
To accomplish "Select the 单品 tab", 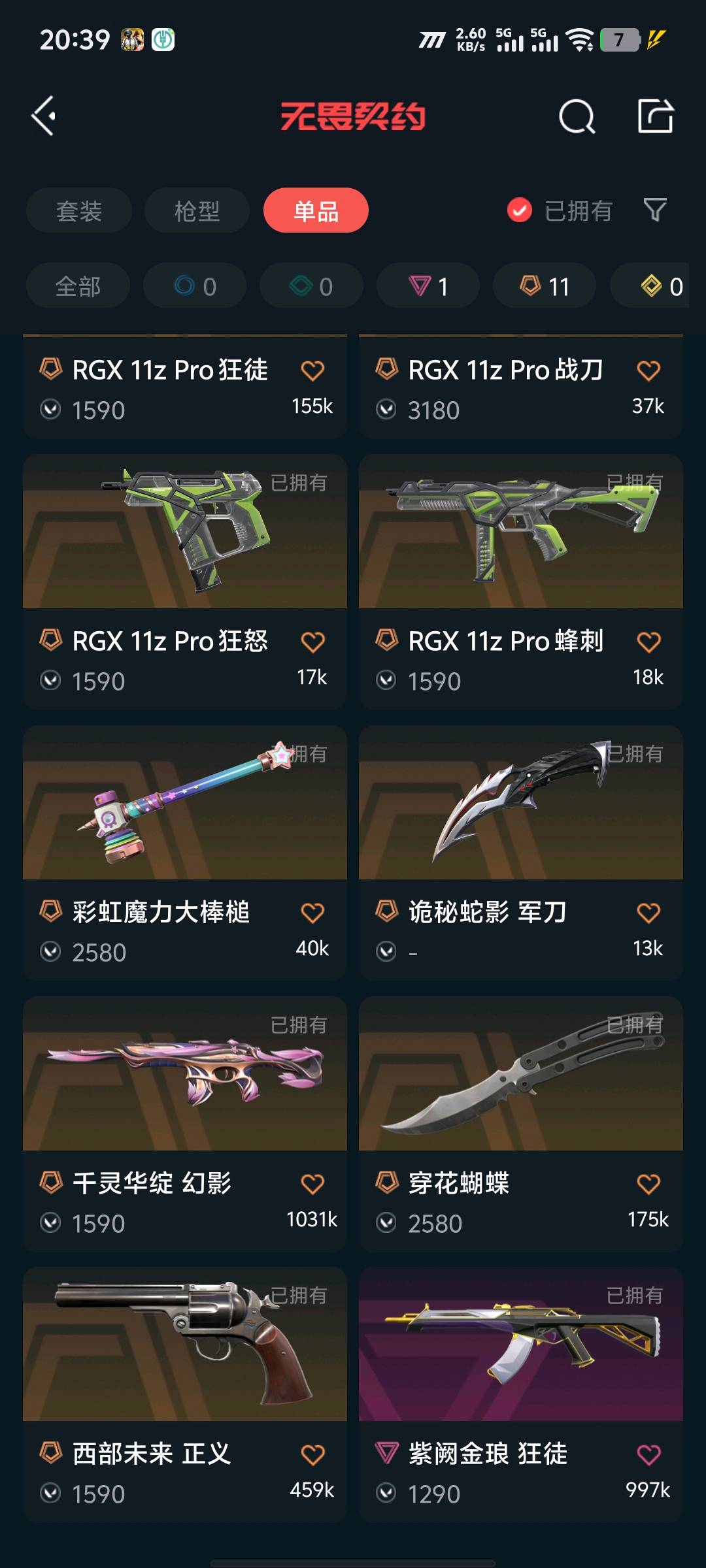I will (x=316, y=210).
